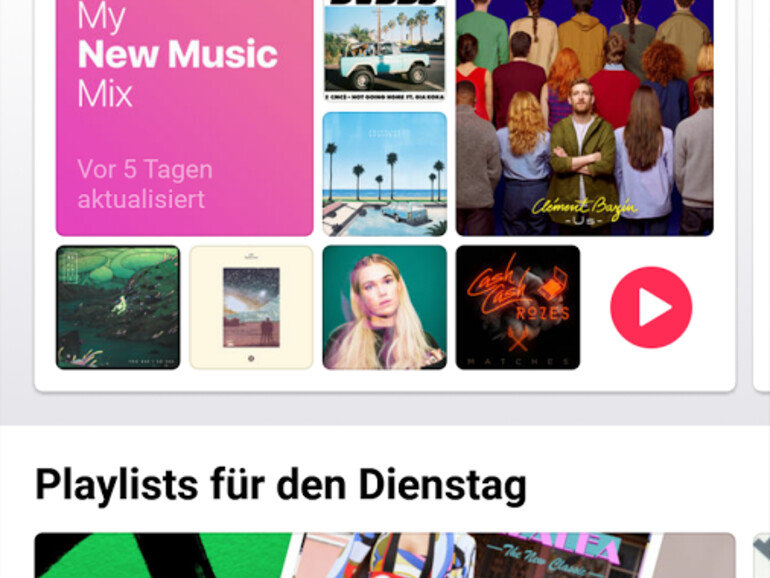The image size is (770, 578).
Task: Select the Cash Cash Matches album cover
Action: [x=517, y=307]
